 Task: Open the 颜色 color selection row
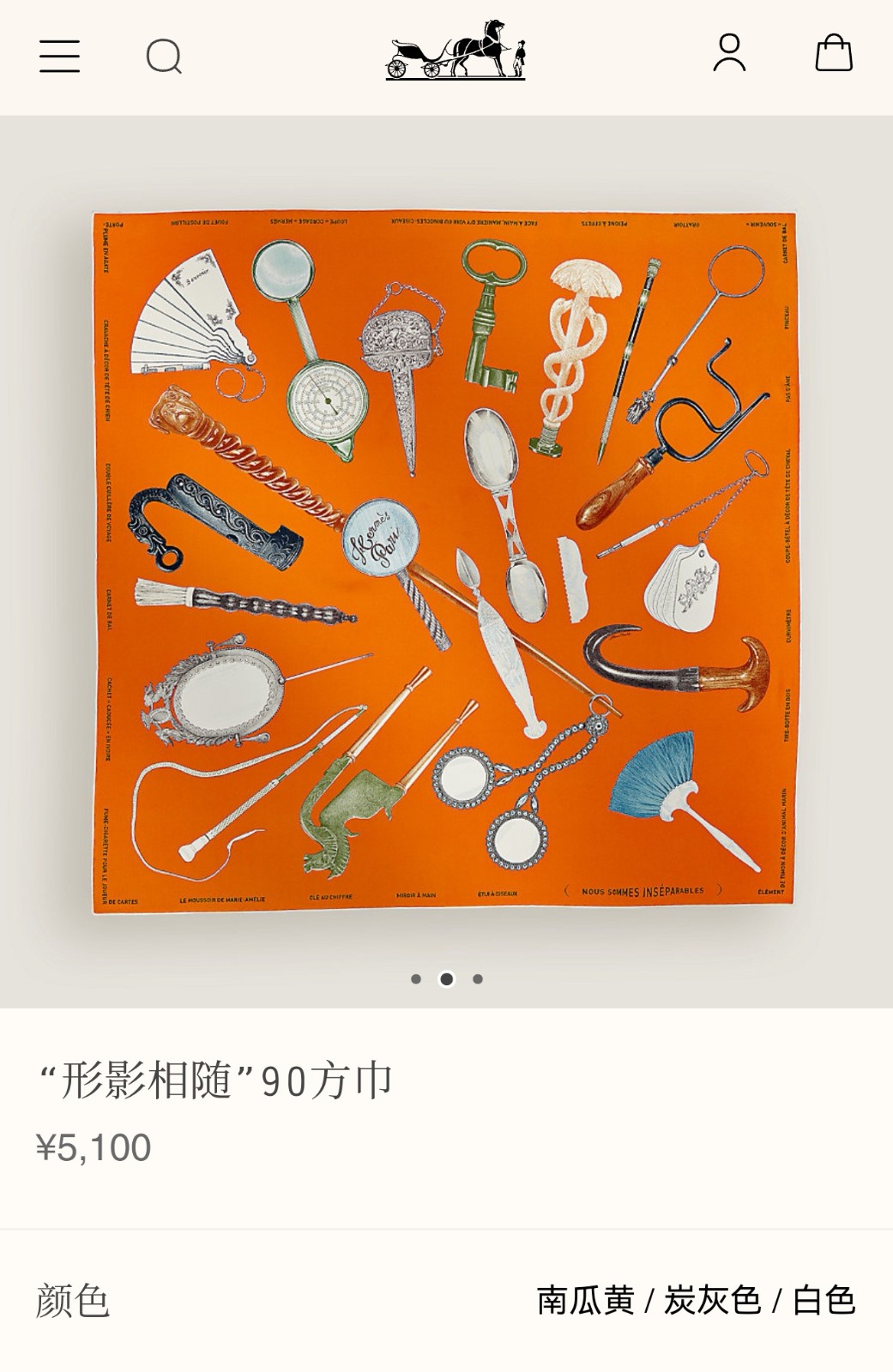[x=446, y=1300]
